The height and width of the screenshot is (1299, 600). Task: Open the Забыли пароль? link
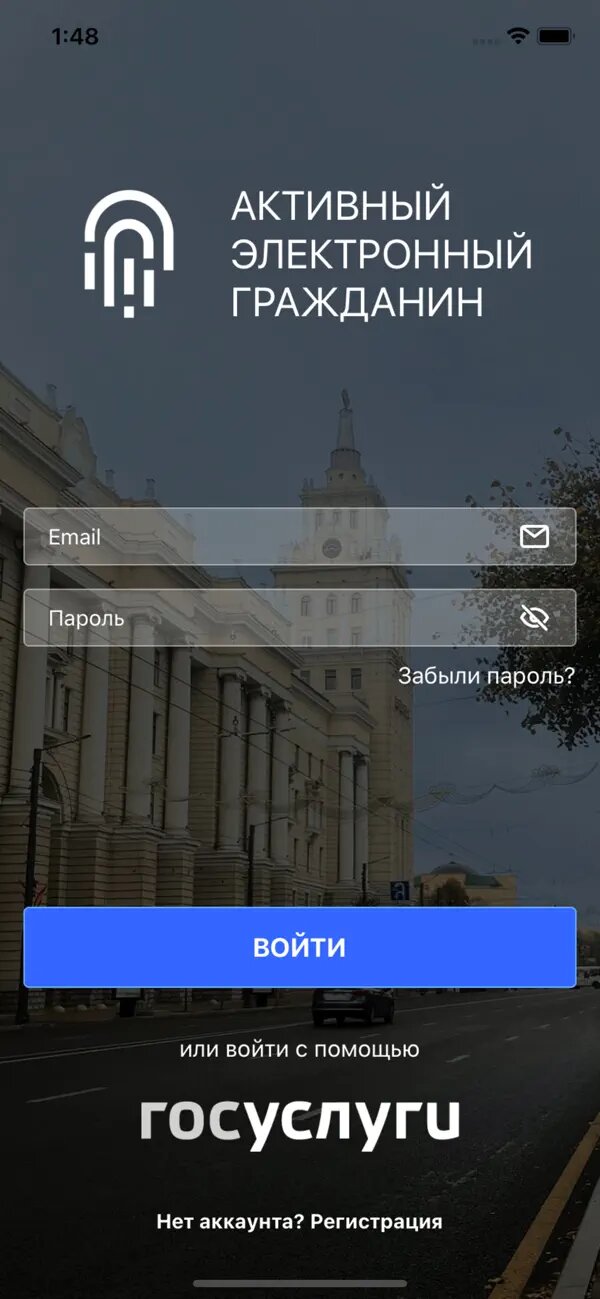(x=486, y=676)
